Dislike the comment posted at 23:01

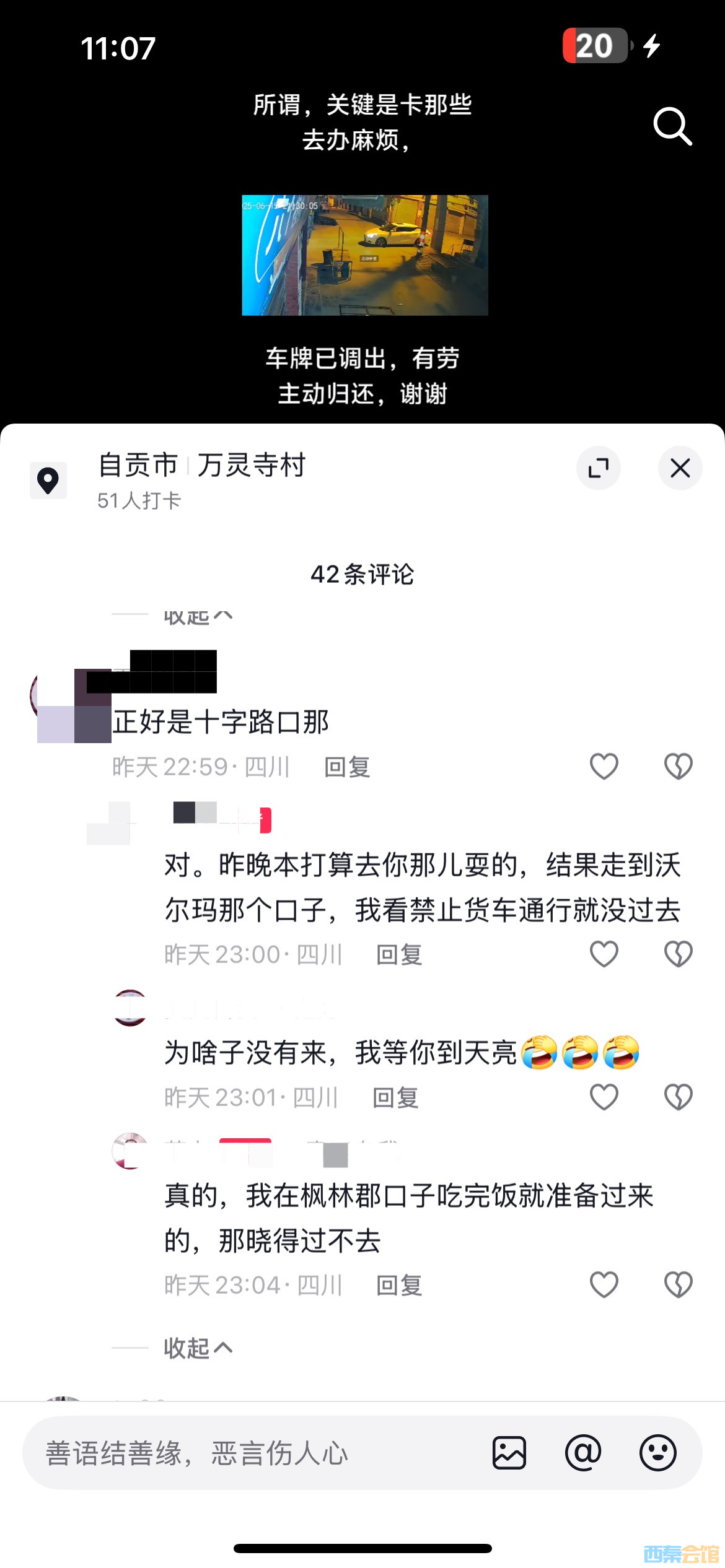tap(678, 1097)
